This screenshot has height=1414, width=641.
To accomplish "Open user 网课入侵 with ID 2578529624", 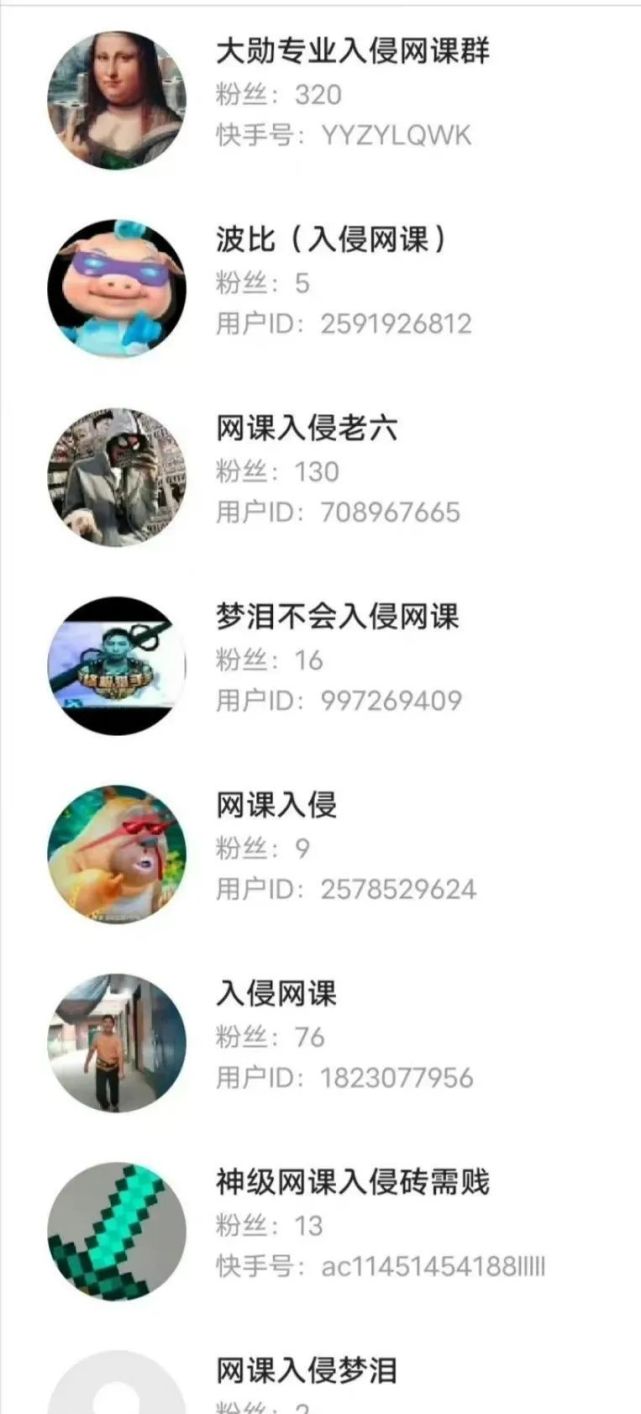I will 277,805.
